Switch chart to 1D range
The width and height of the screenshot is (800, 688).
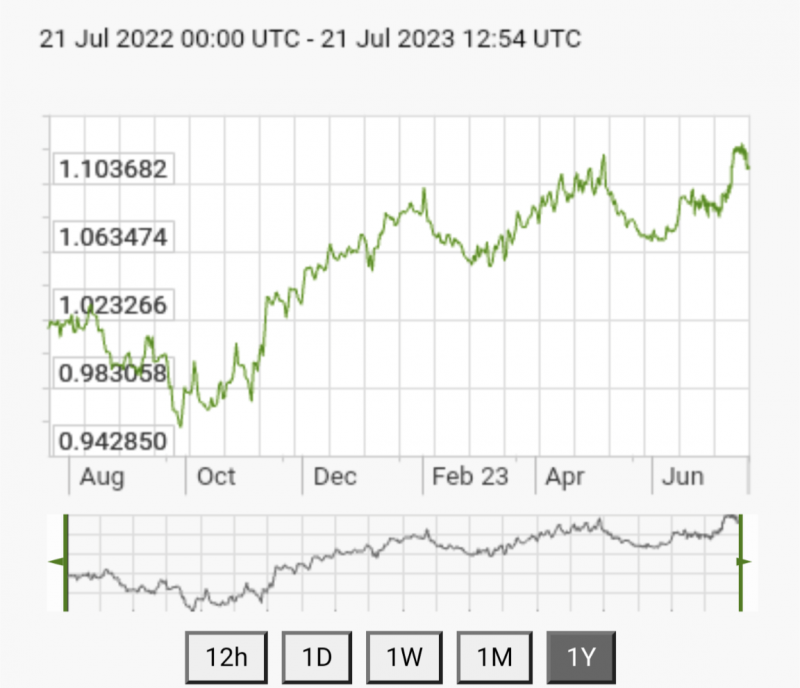[x=316, y=657]
